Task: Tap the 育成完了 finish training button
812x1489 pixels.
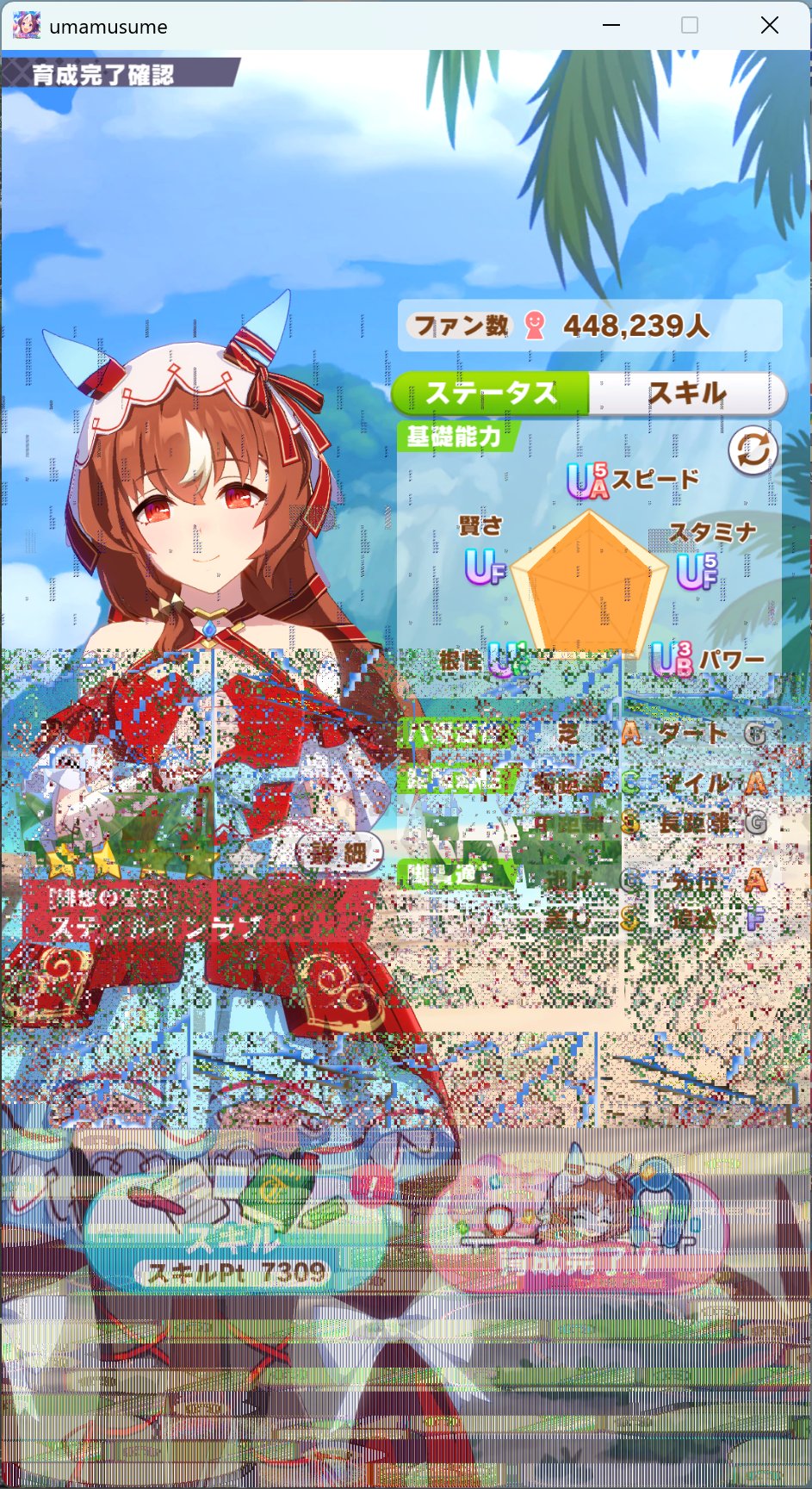Action: (579, 1238)
